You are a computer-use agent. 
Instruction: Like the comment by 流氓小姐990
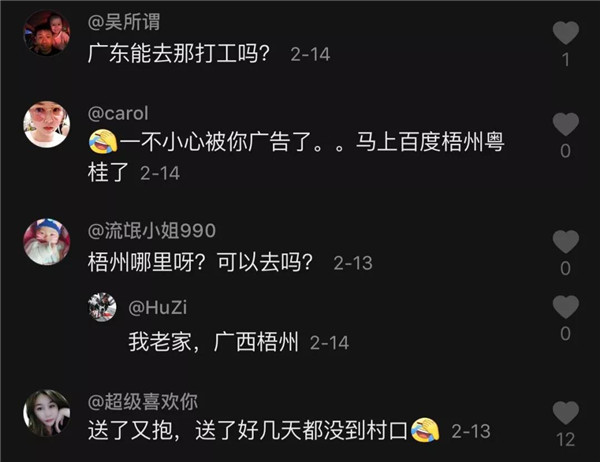pos(566,242)
